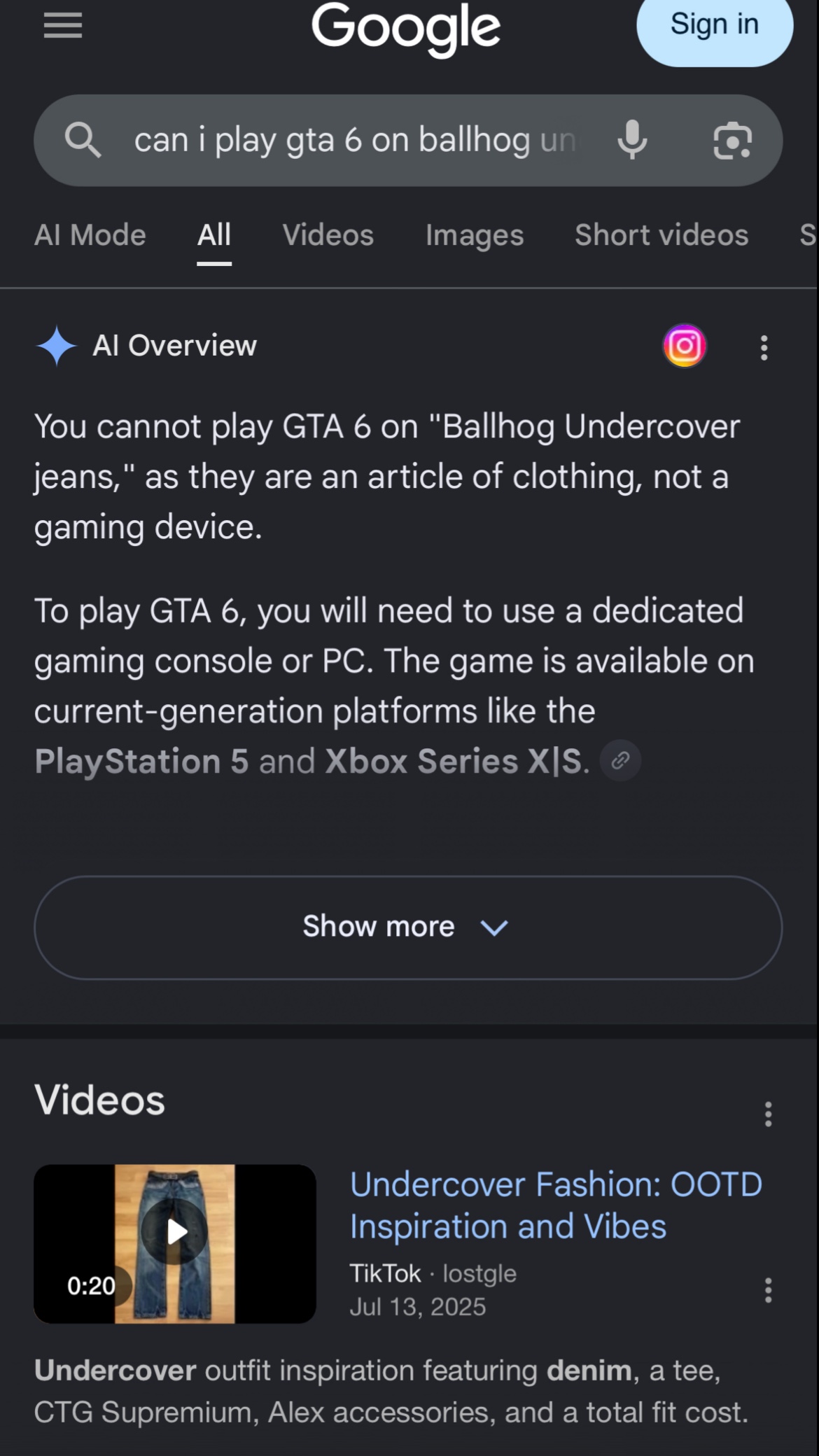Play the Undercover jeans video thumbnail
The height and width of the screenshot is (1456, 819).
[x=175, y=1243]
